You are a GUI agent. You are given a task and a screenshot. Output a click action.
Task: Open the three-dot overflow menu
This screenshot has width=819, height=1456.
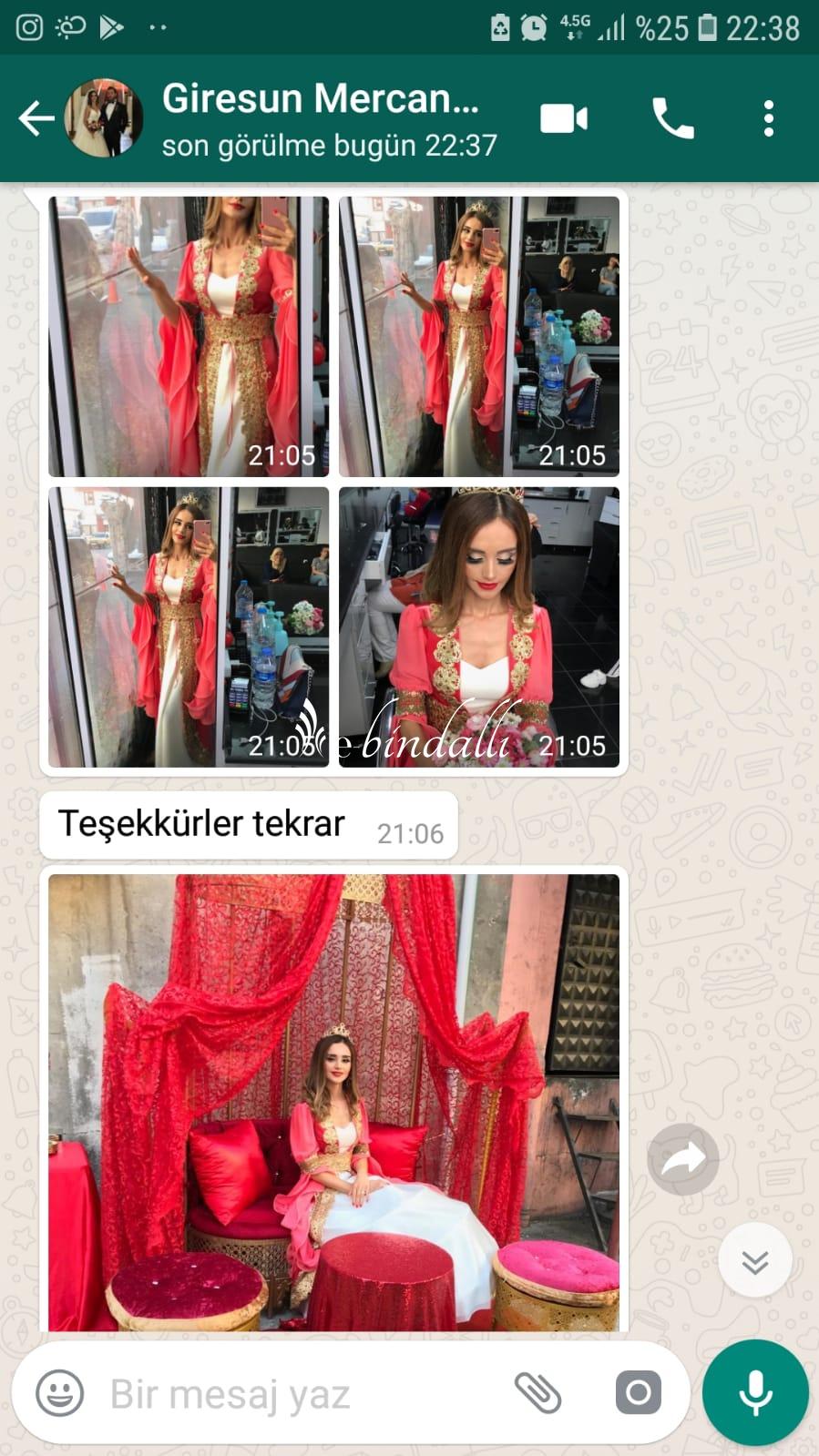(769, 119)
